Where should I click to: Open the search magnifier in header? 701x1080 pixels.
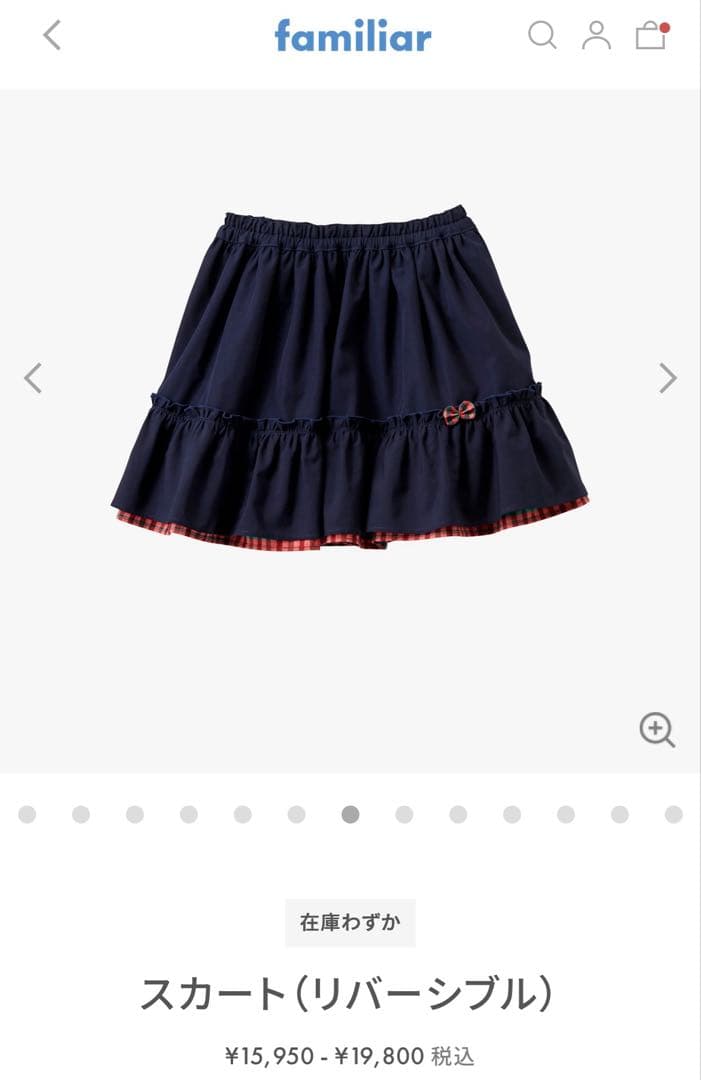point(542,36)
